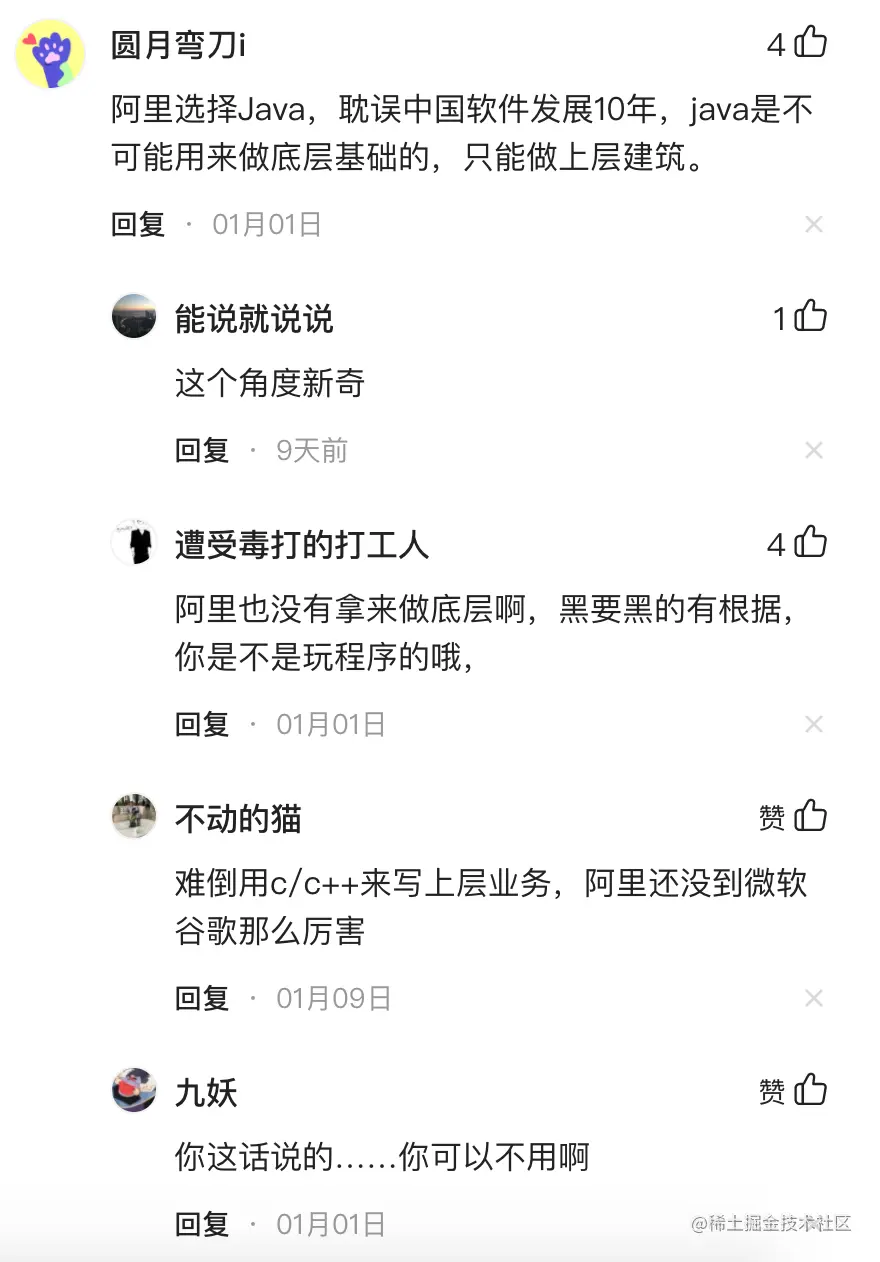Reply to 遭受毒打的打工人

pos(202,724)
